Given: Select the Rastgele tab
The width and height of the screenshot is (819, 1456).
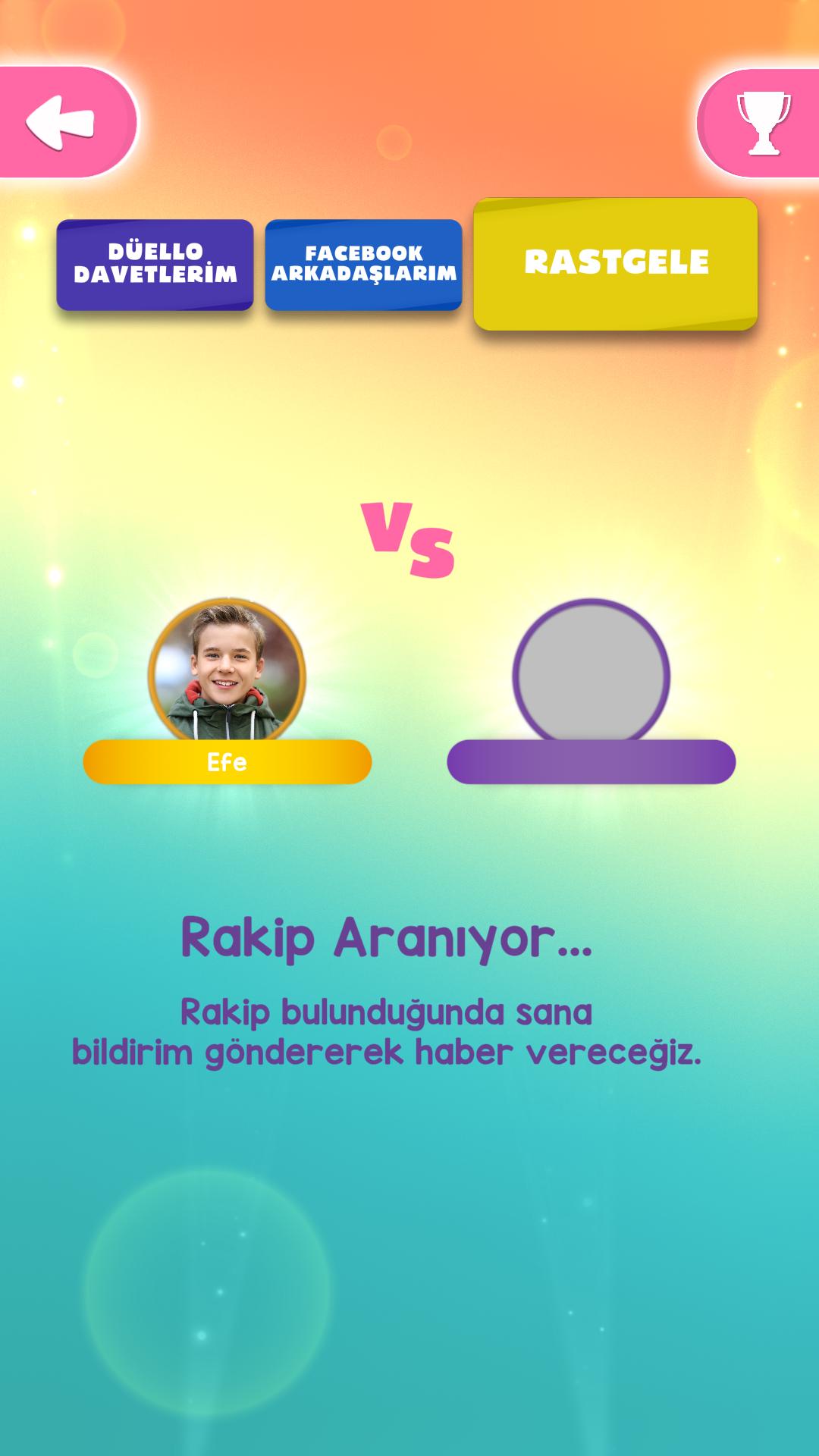Looking at the screenshot, I should 615,263.
